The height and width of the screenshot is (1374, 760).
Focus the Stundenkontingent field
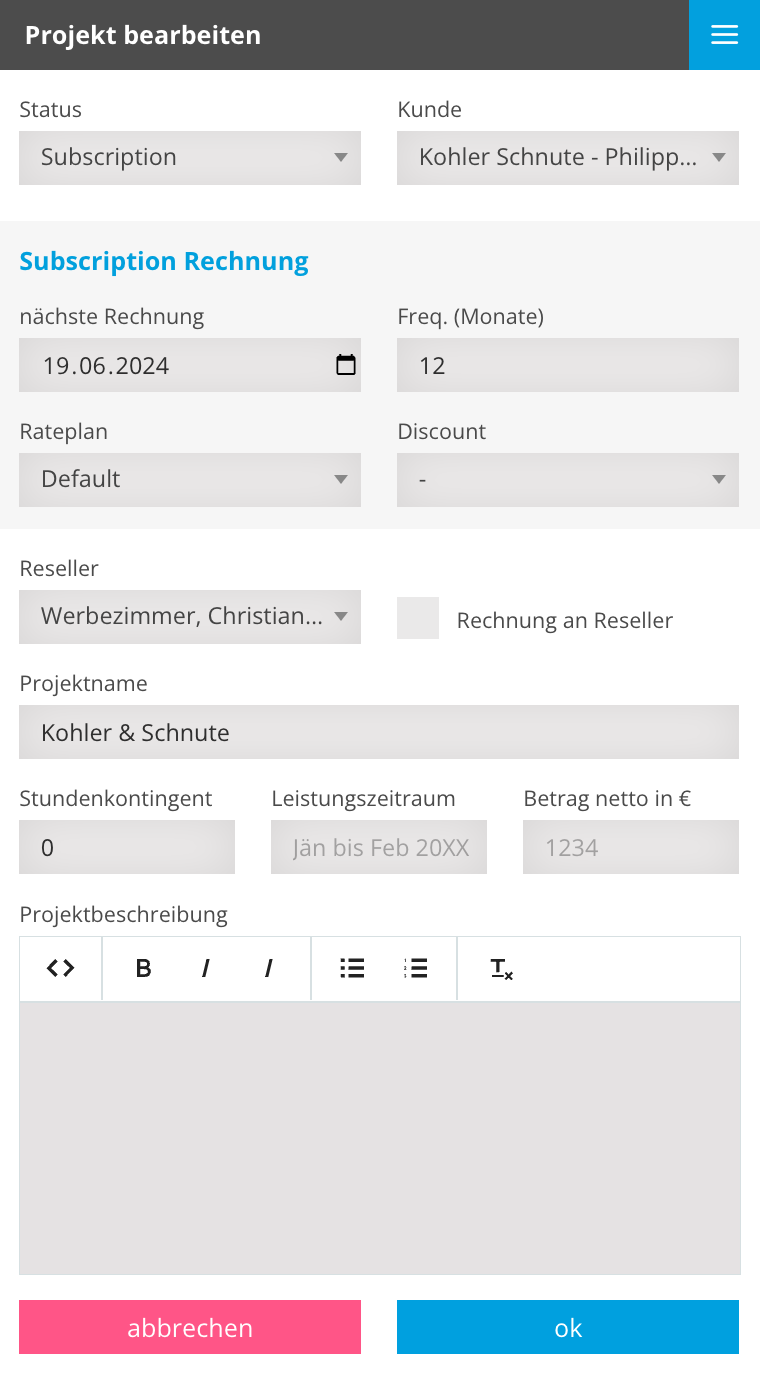[x=127, y=847]
